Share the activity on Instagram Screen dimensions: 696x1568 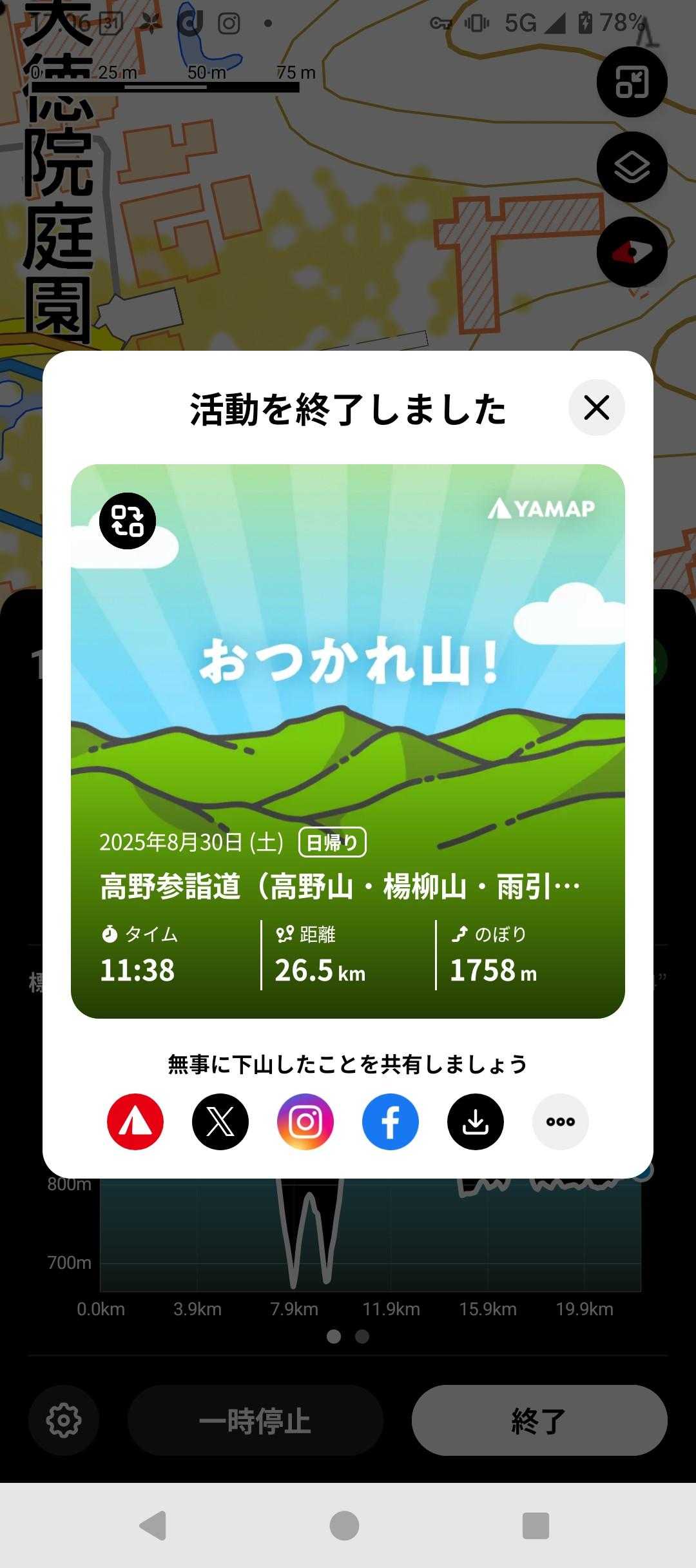pyautogui.click(x=305, y=1122)
